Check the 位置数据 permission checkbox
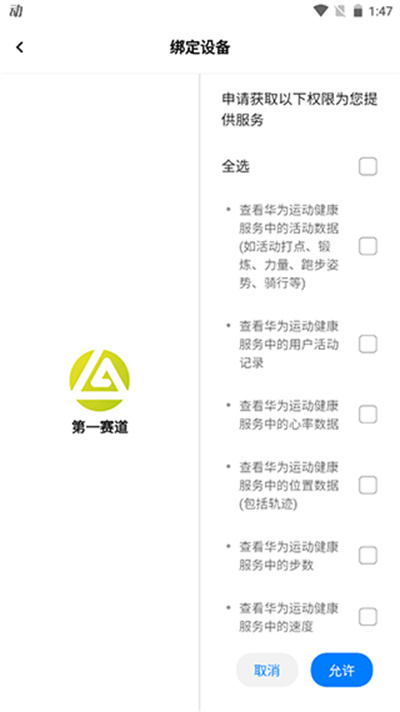This screenshot has height=712, width=400. pos(368,485)
